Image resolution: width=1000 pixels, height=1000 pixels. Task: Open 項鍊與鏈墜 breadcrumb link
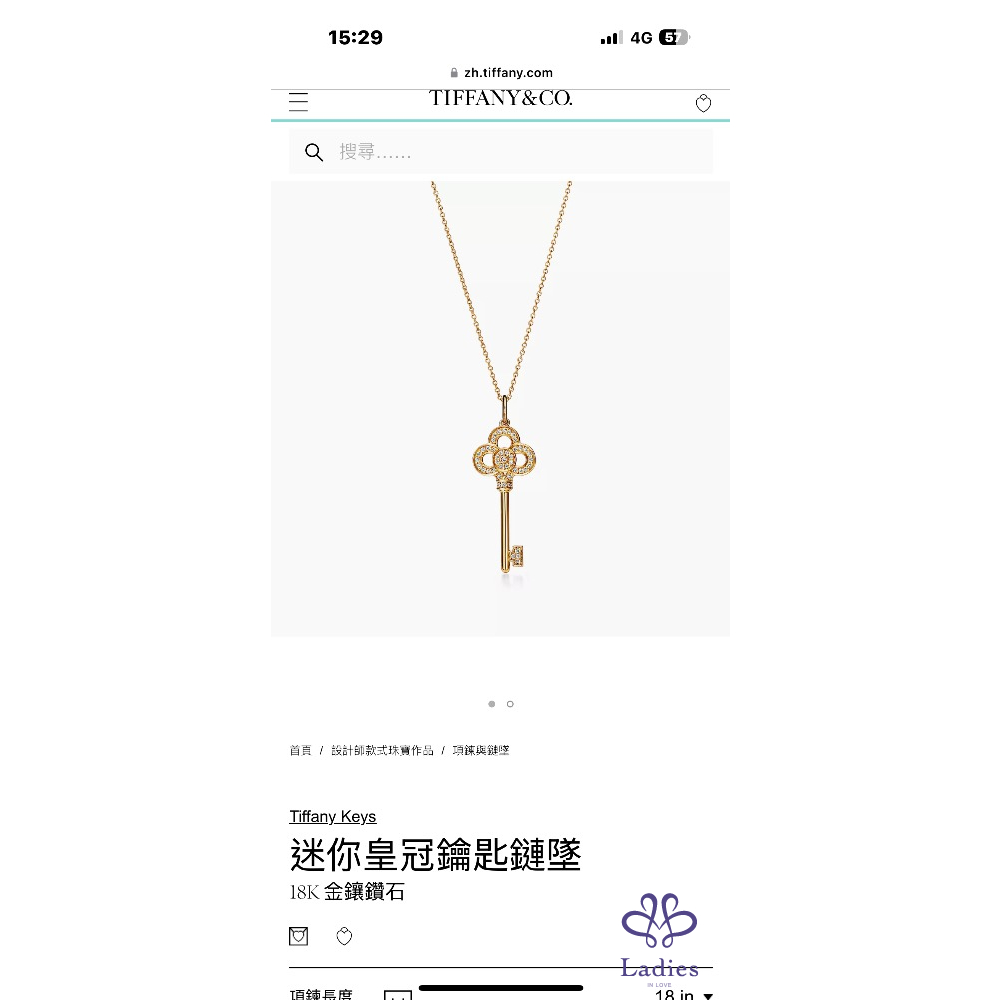click(480, 750)
